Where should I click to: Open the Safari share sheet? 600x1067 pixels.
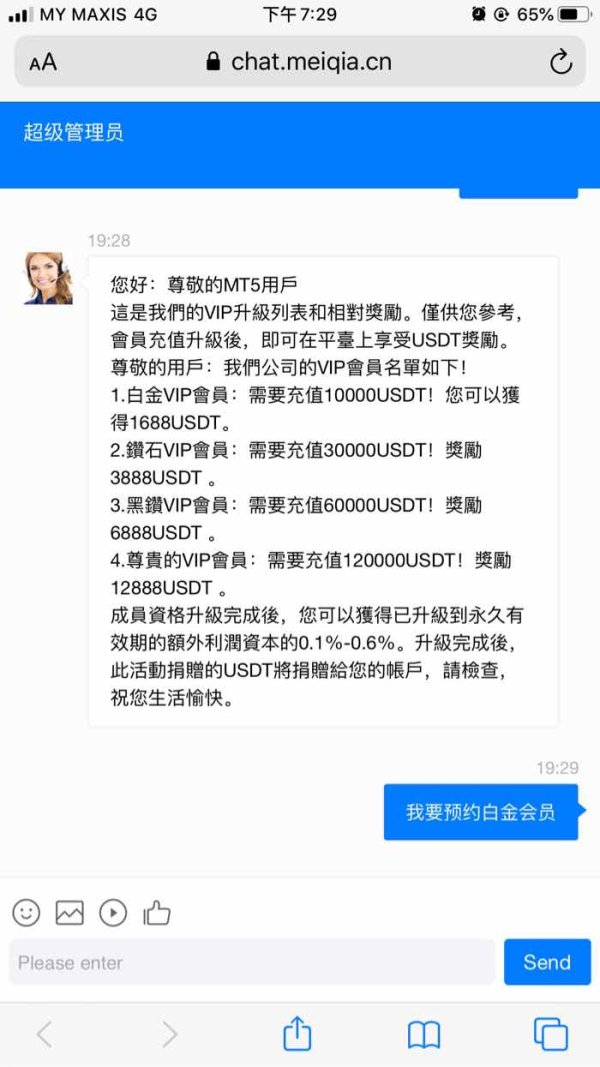tap(297, 1034)
